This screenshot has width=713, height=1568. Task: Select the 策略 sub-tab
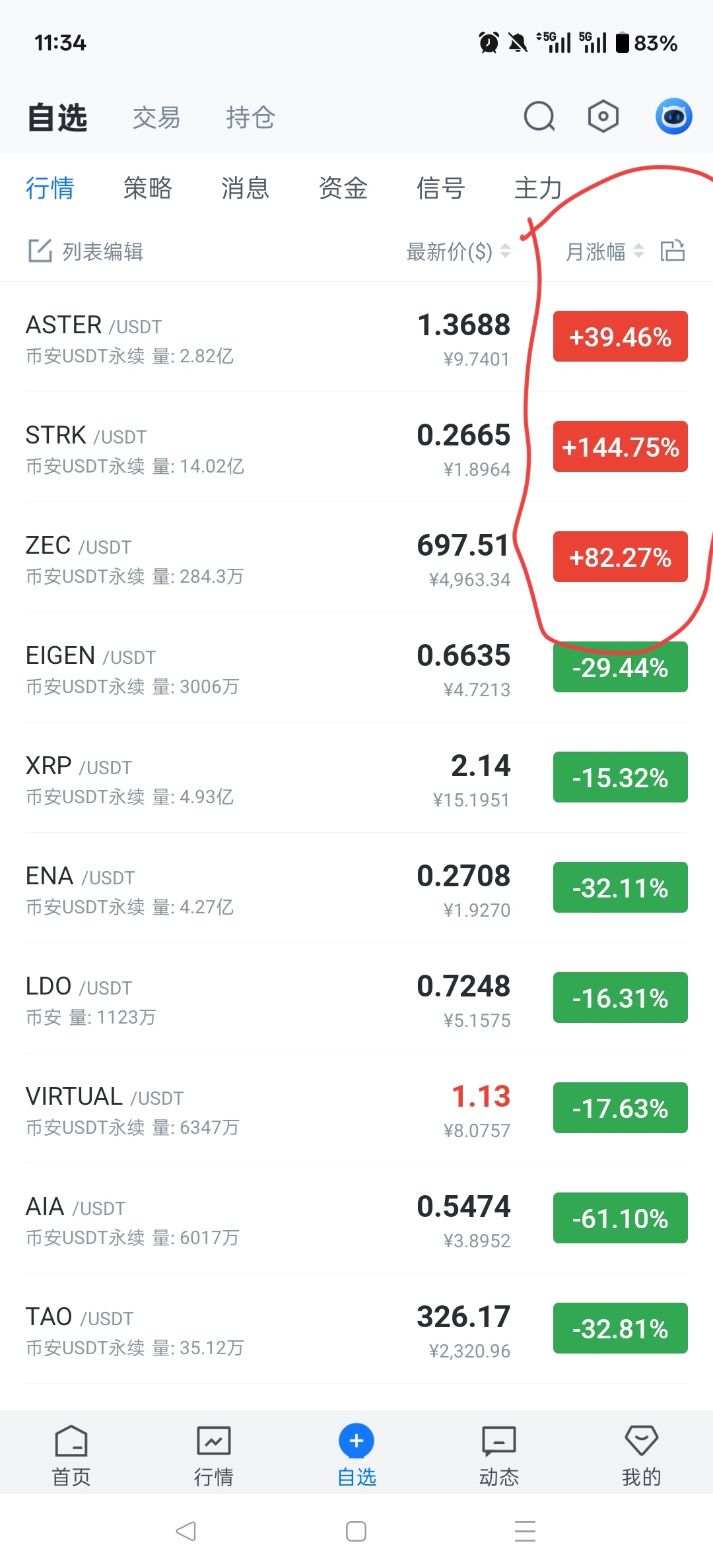point(148,188)
